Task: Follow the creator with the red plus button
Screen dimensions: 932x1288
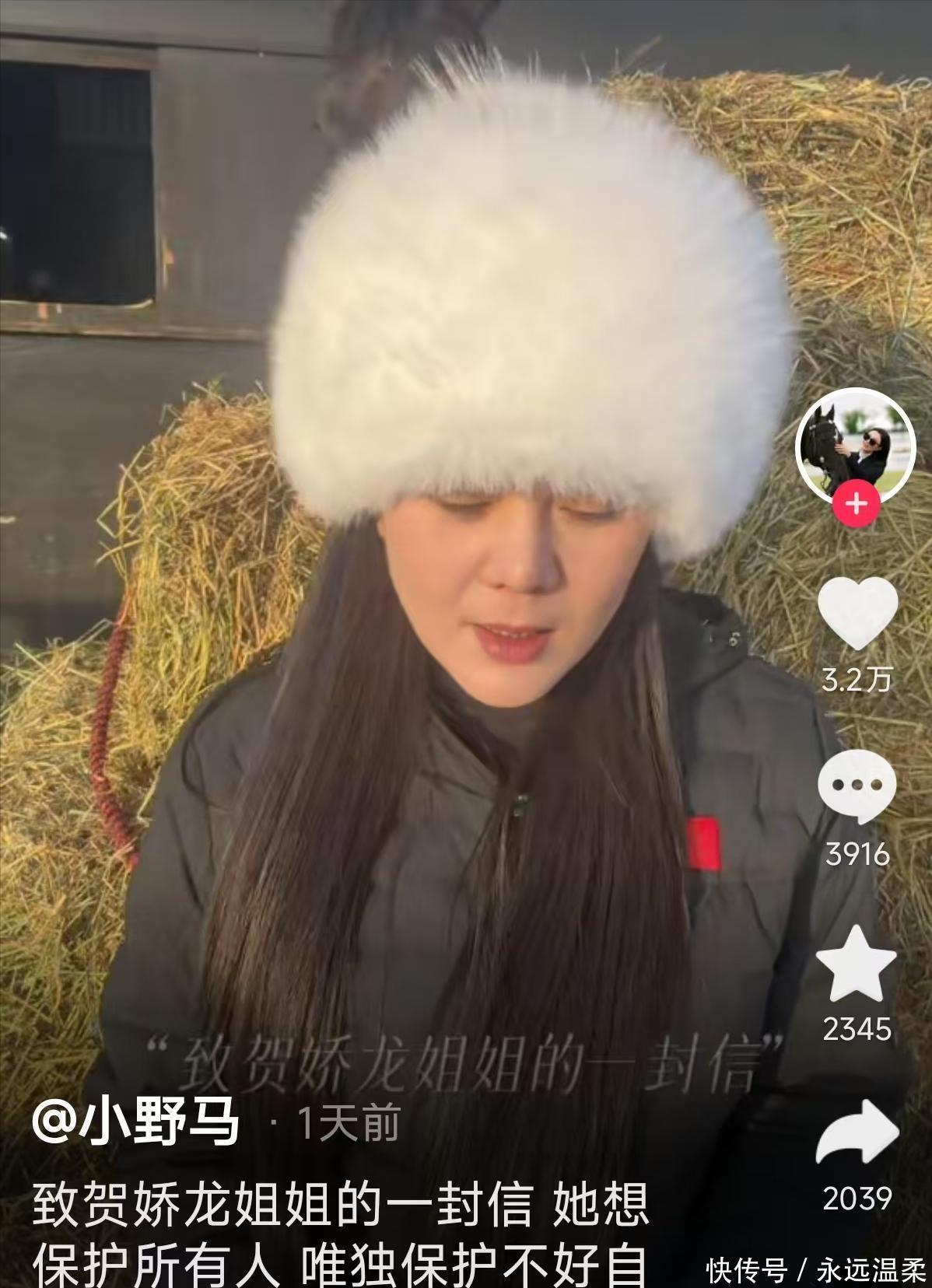Action: tap(856, 503)
